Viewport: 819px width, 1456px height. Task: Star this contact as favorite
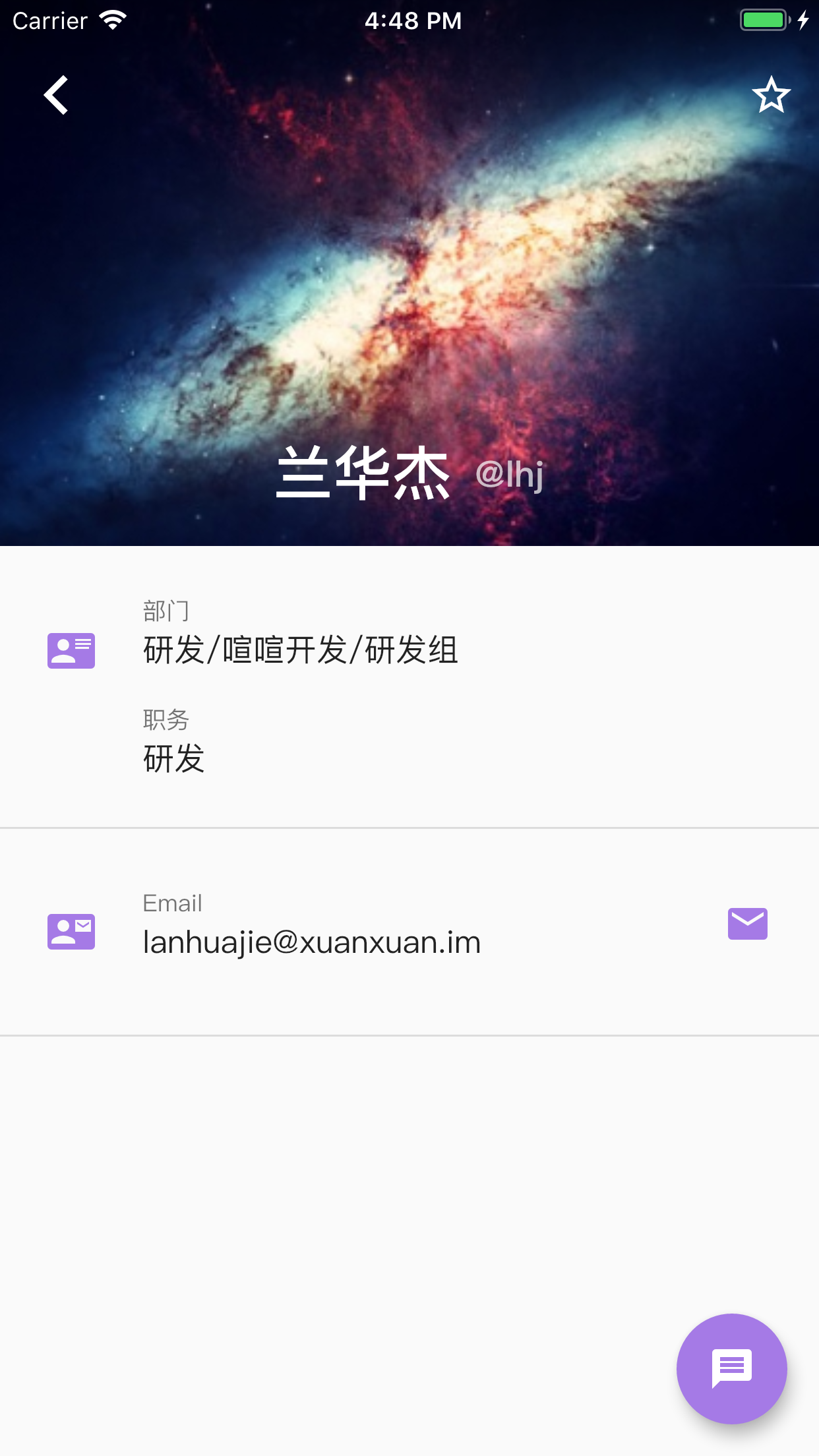[x=771, y=96]
